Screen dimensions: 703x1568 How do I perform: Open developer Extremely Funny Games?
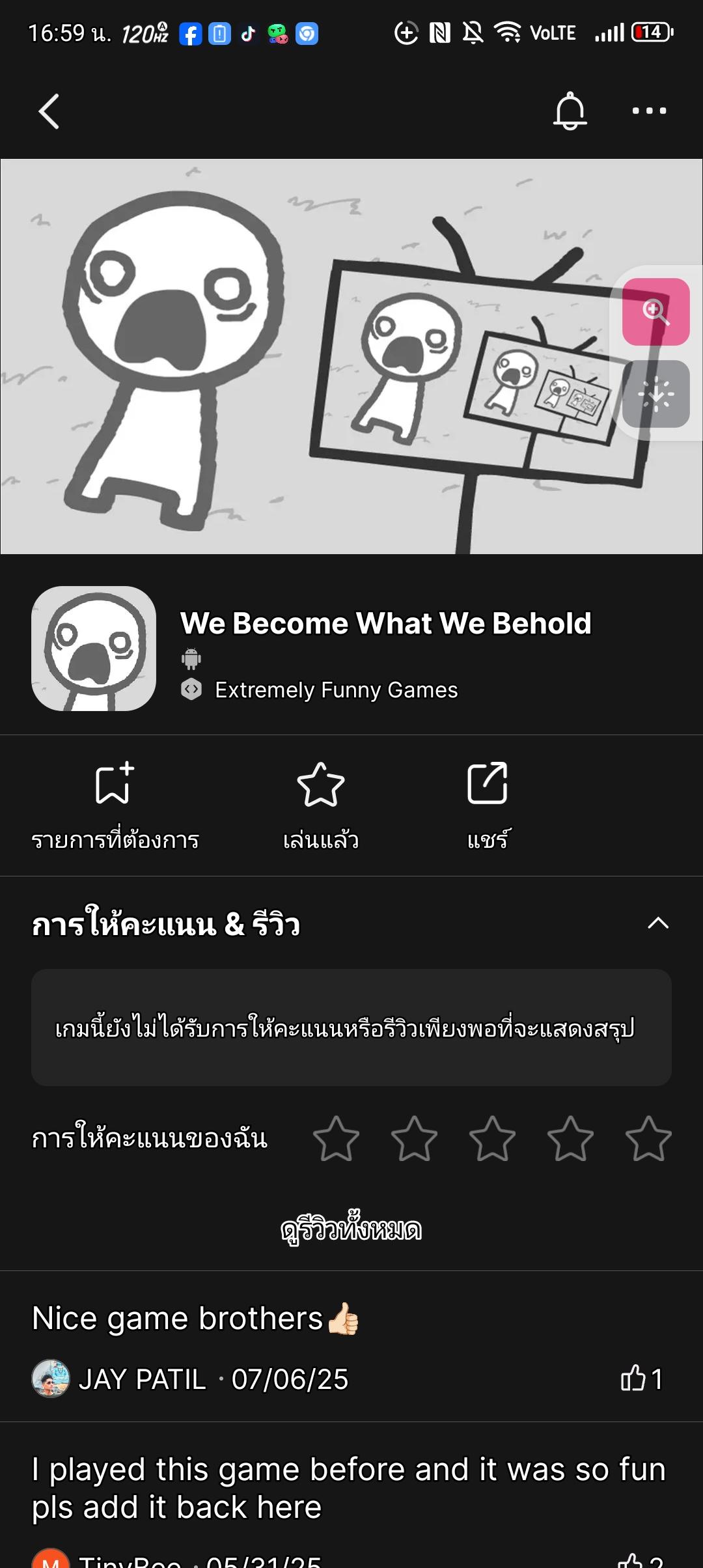tap(336, 690)
